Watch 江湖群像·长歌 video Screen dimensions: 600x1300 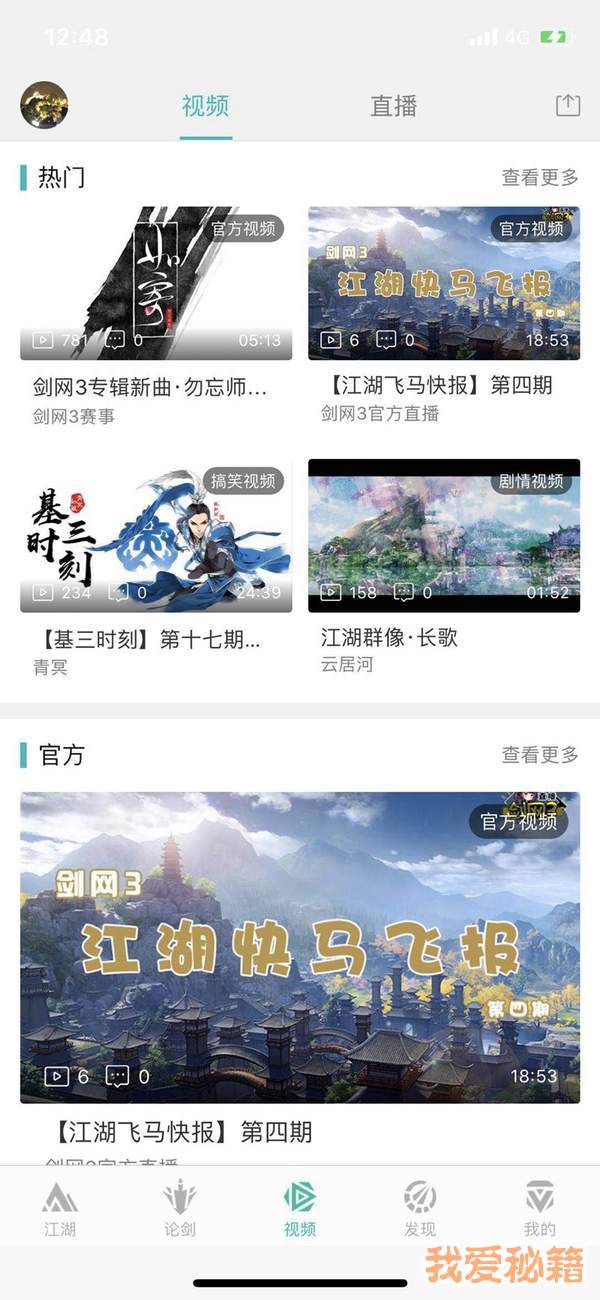click(x=443, y=536)
